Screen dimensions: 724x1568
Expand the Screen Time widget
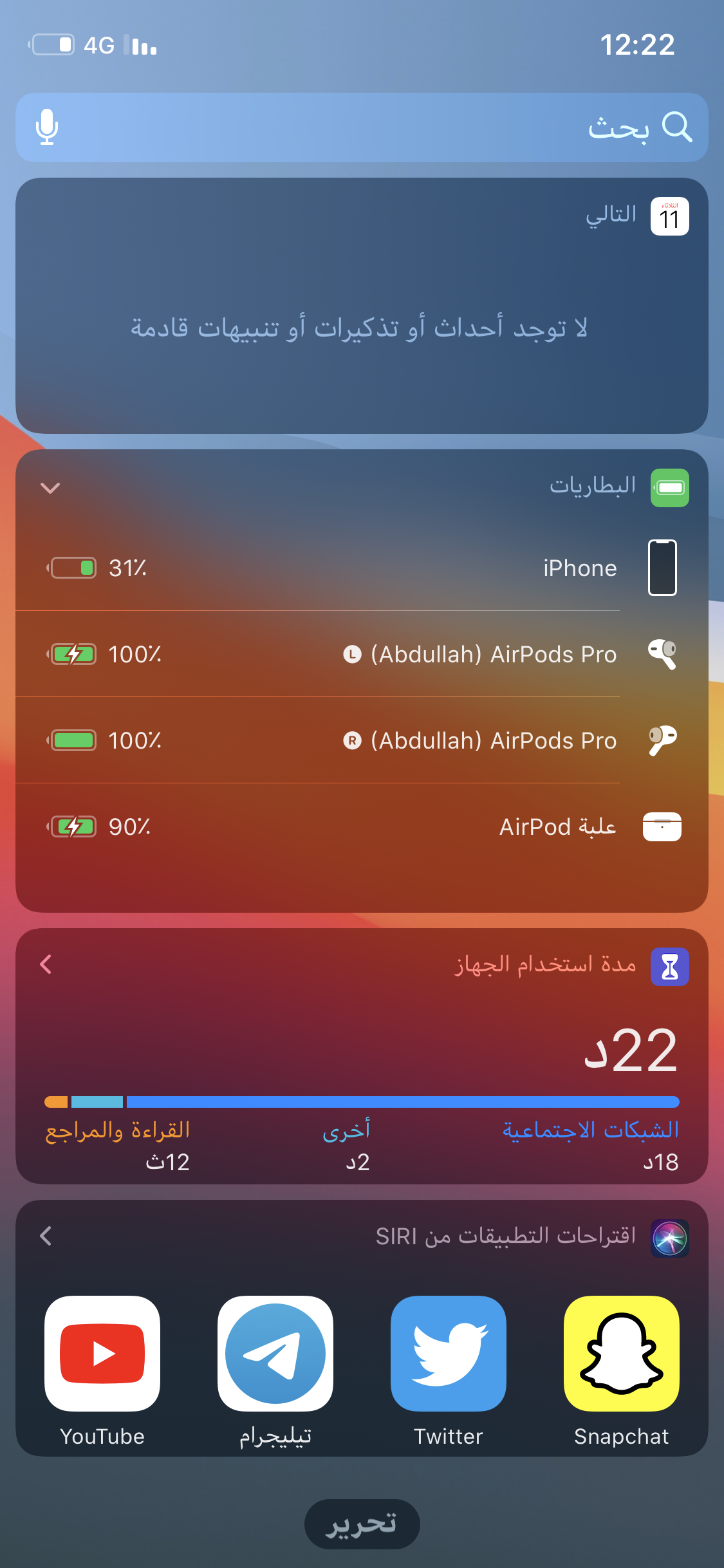46,964
